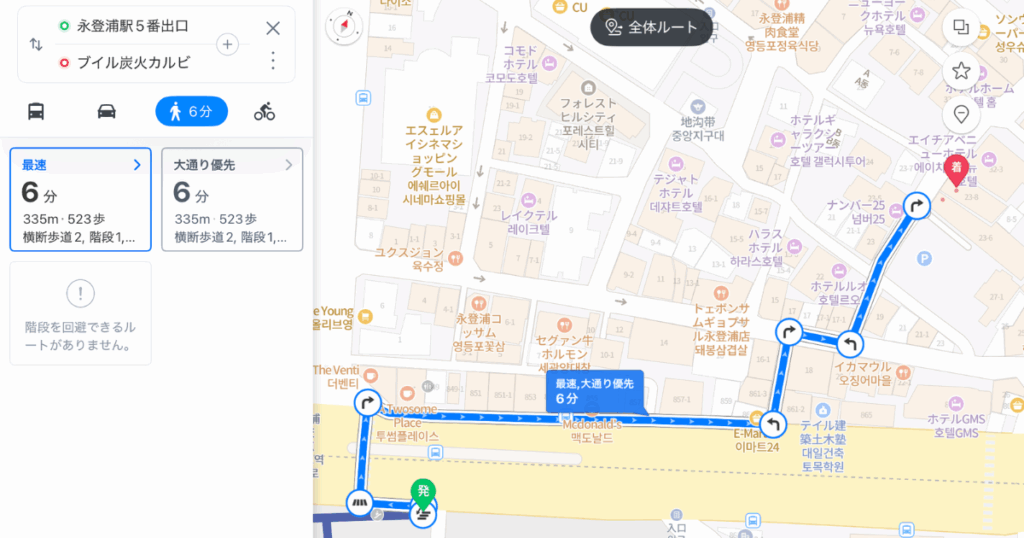Close the route search panel
The height and width of the screenshot is (538, 1024).
point(273,28)
